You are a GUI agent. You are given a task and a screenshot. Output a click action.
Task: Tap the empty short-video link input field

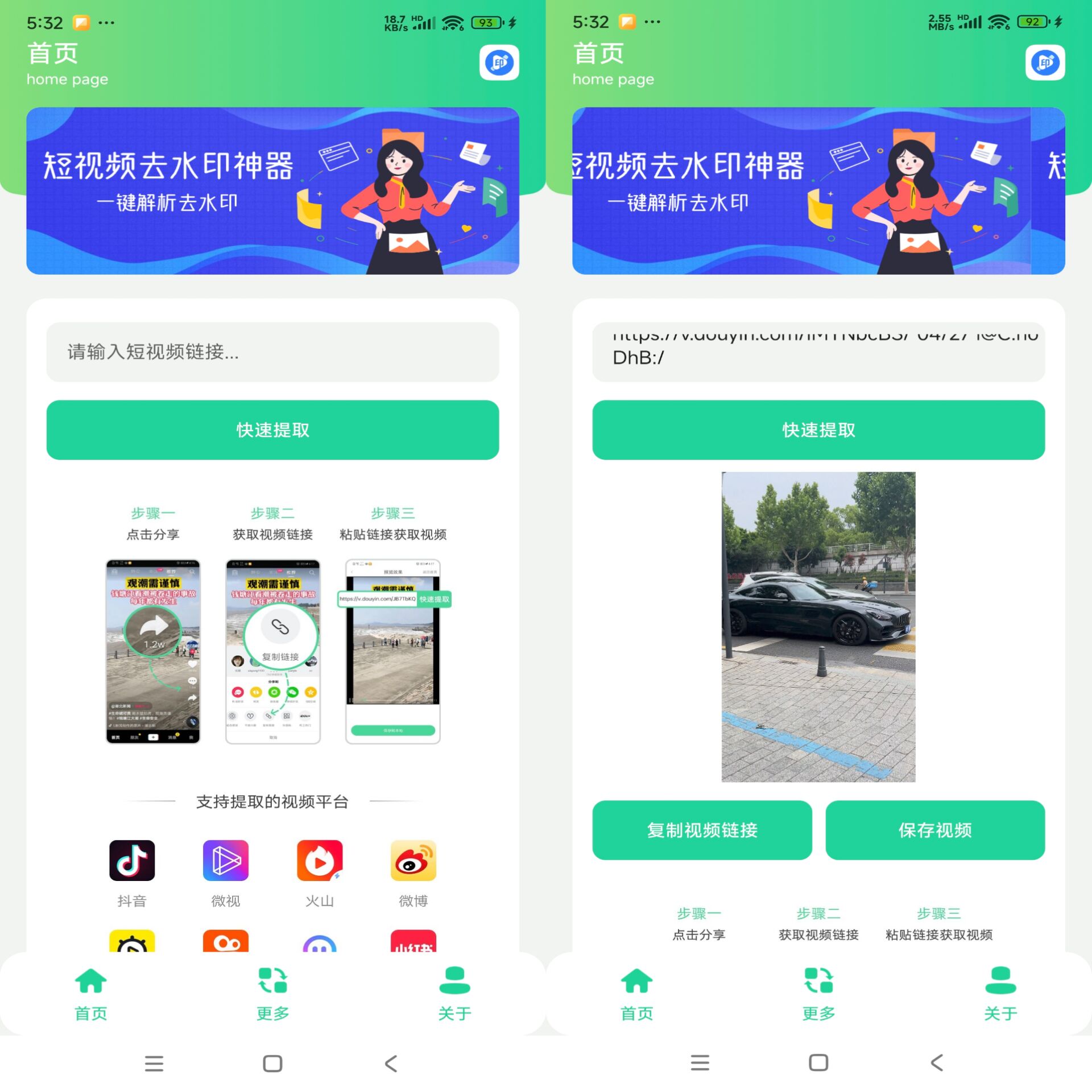point(272,352)
